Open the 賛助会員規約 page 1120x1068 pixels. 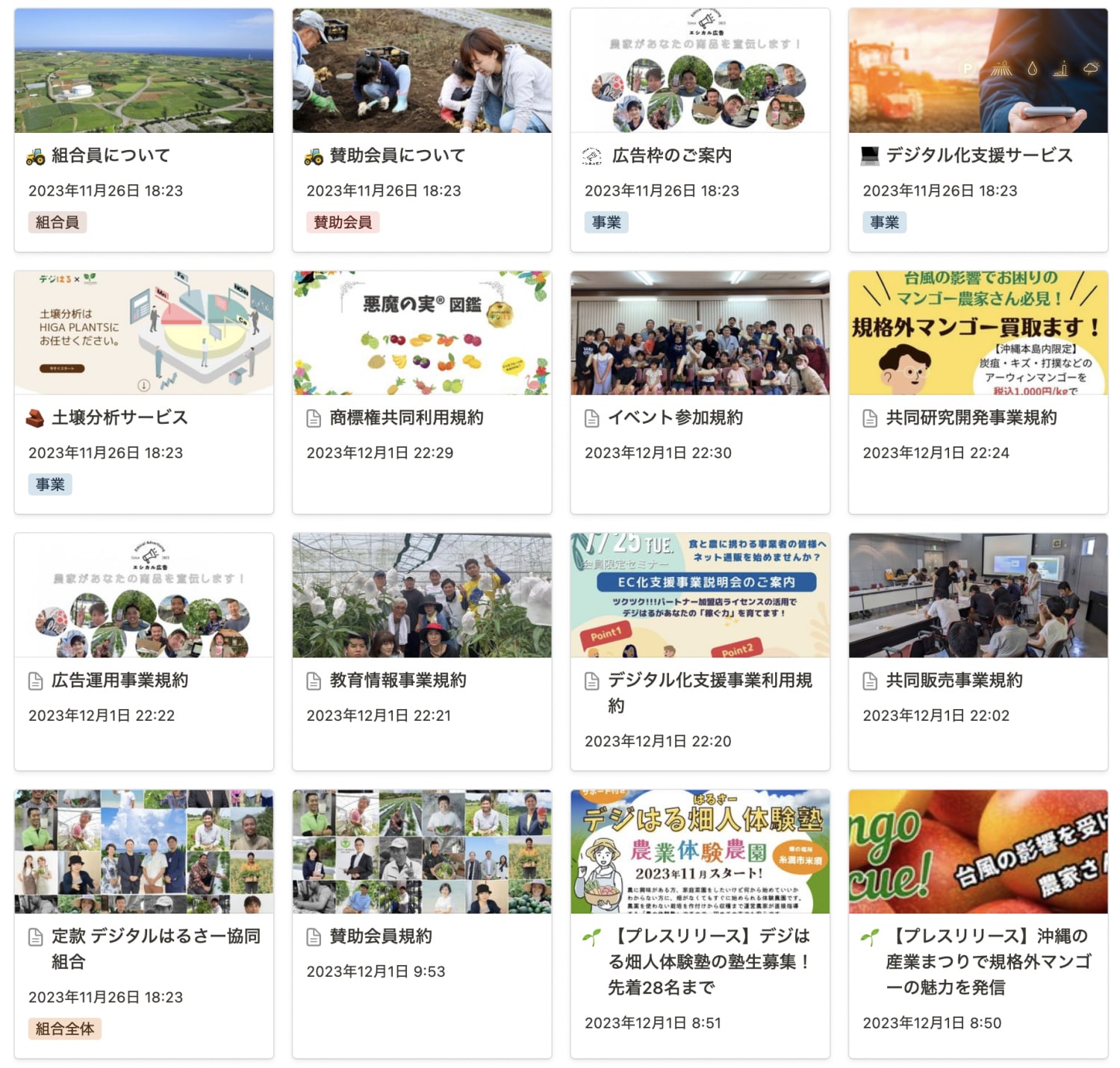coord(381,936)
